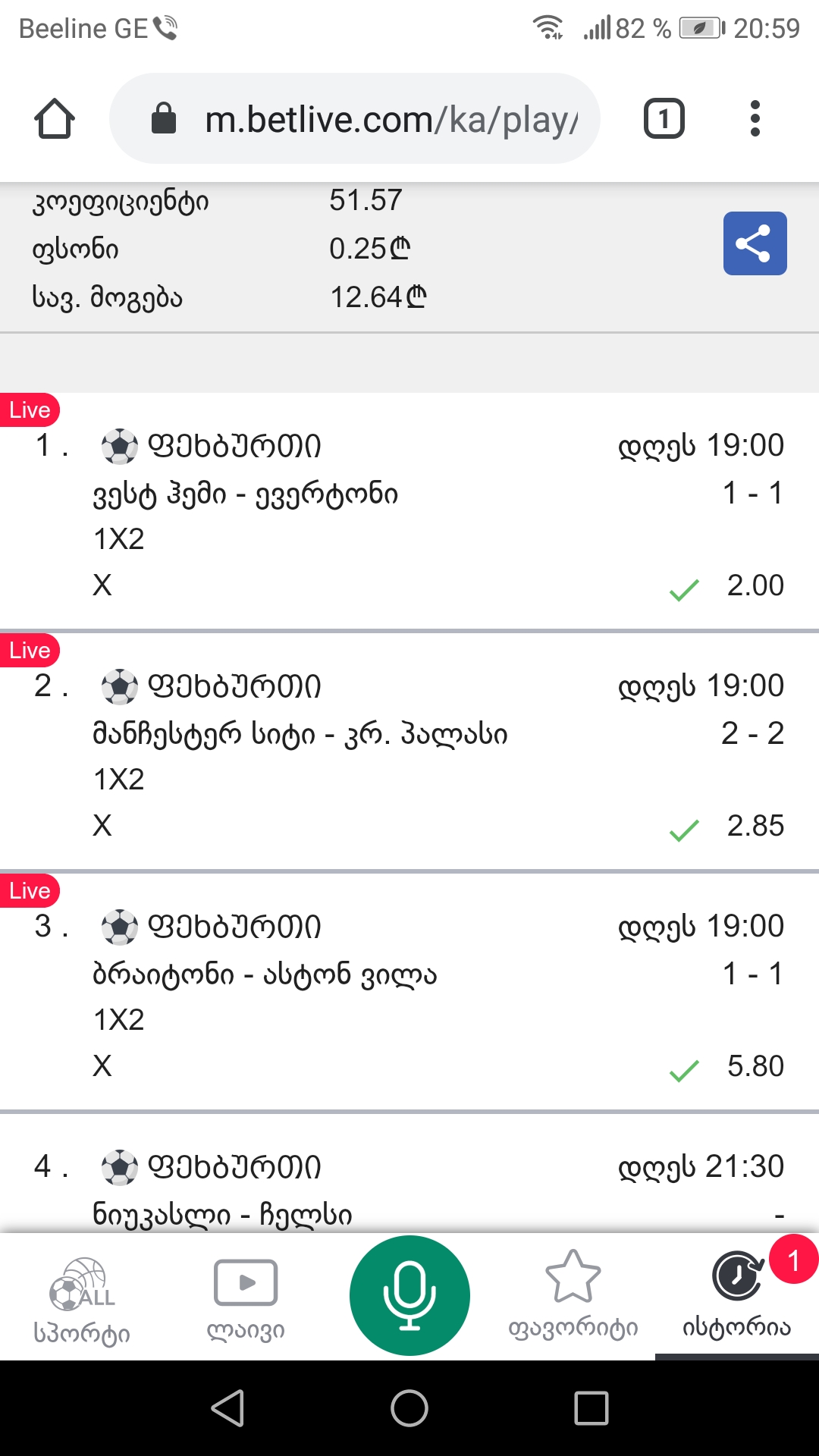Open the ნიუკასლი - ჩელსი match

click(x=222, y=1213)
